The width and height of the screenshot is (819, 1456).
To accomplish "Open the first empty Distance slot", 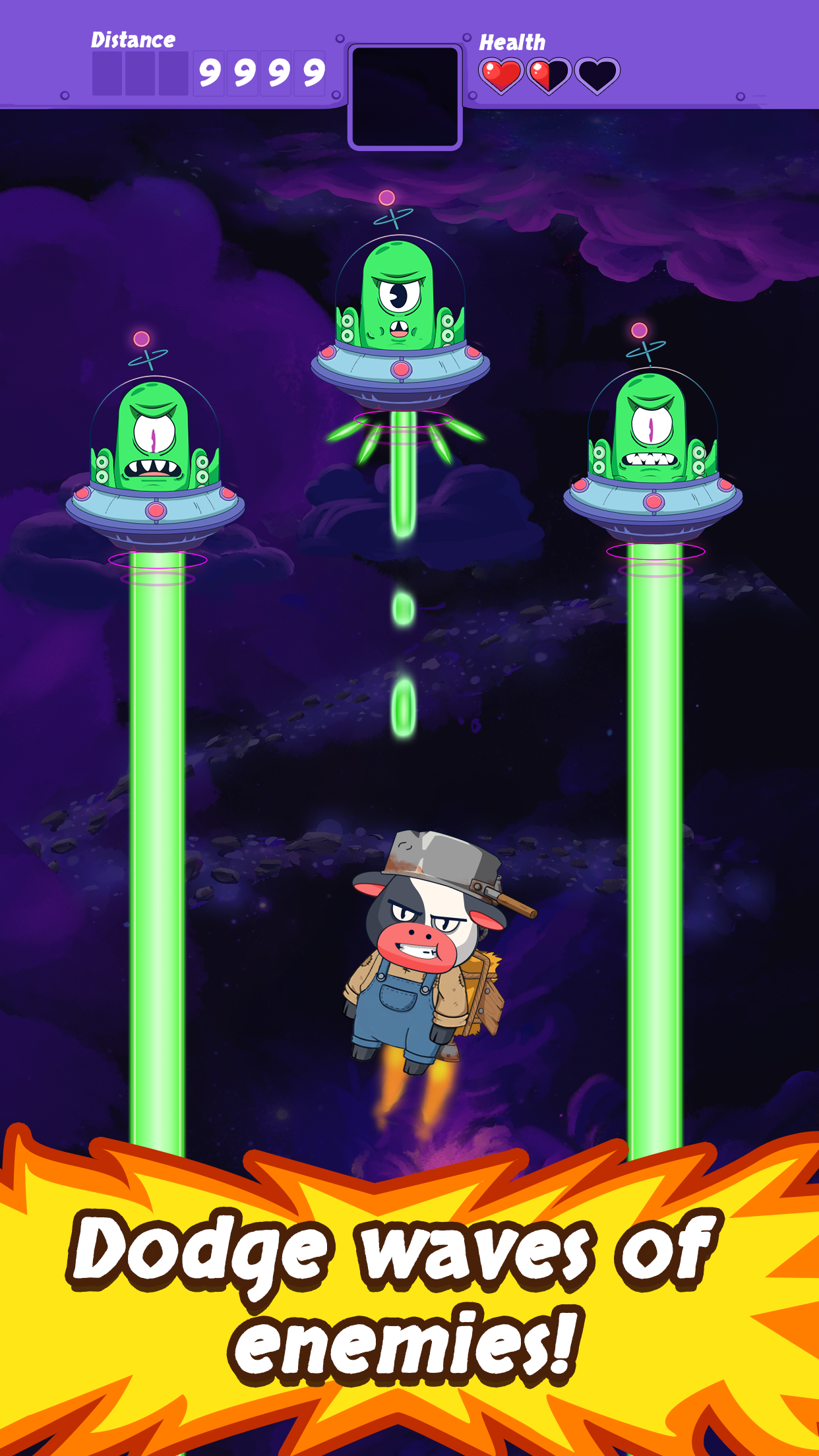I will click(107, 73).
